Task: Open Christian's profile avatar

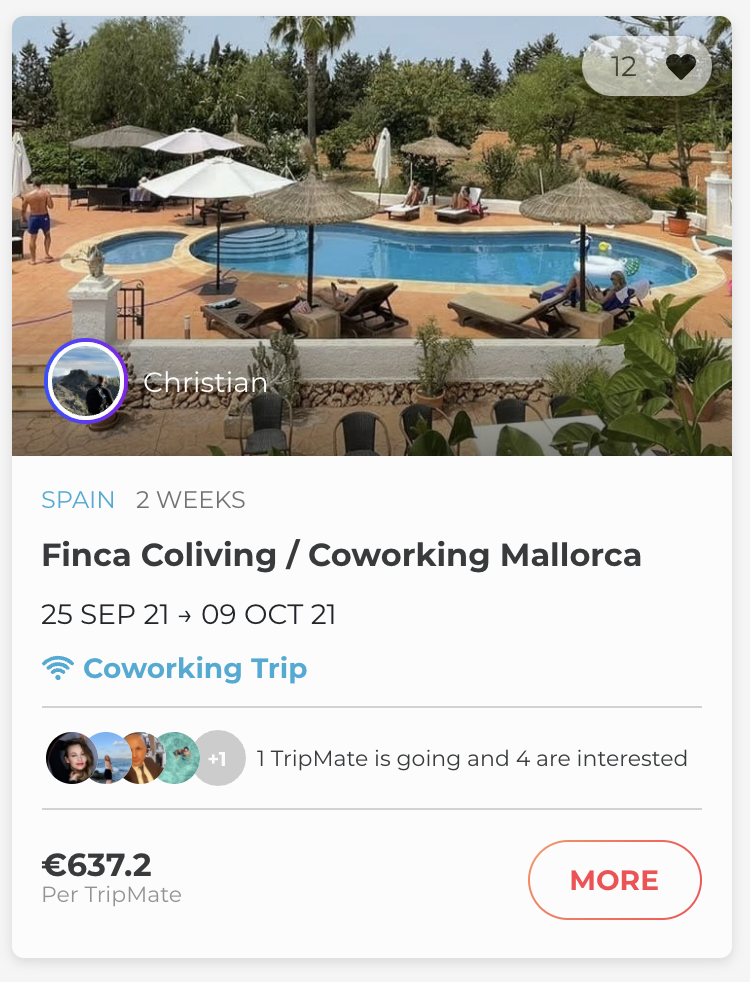Action: pos(86,382)
